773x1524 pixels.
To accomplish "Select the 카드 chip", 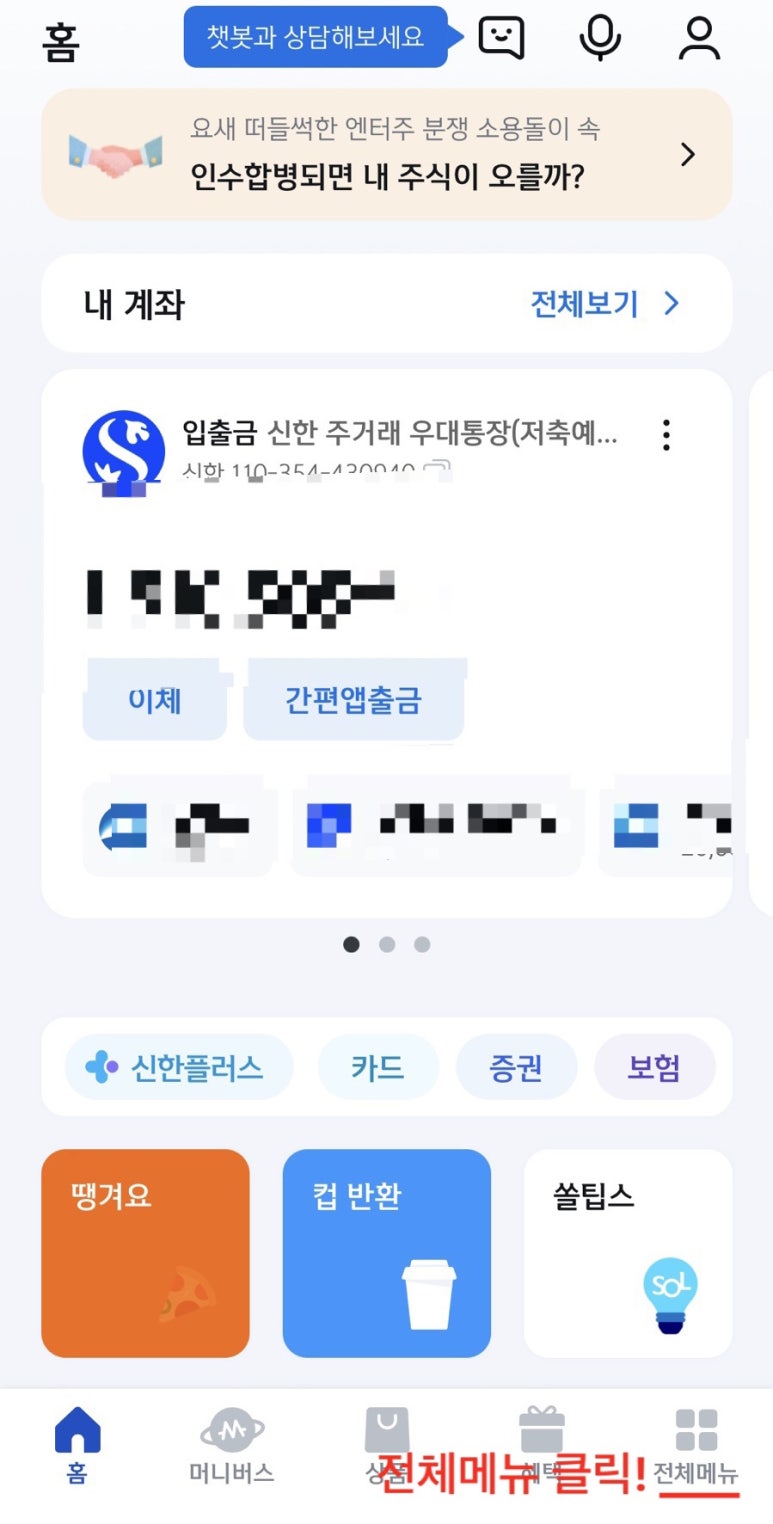I will coord(378,1067).
